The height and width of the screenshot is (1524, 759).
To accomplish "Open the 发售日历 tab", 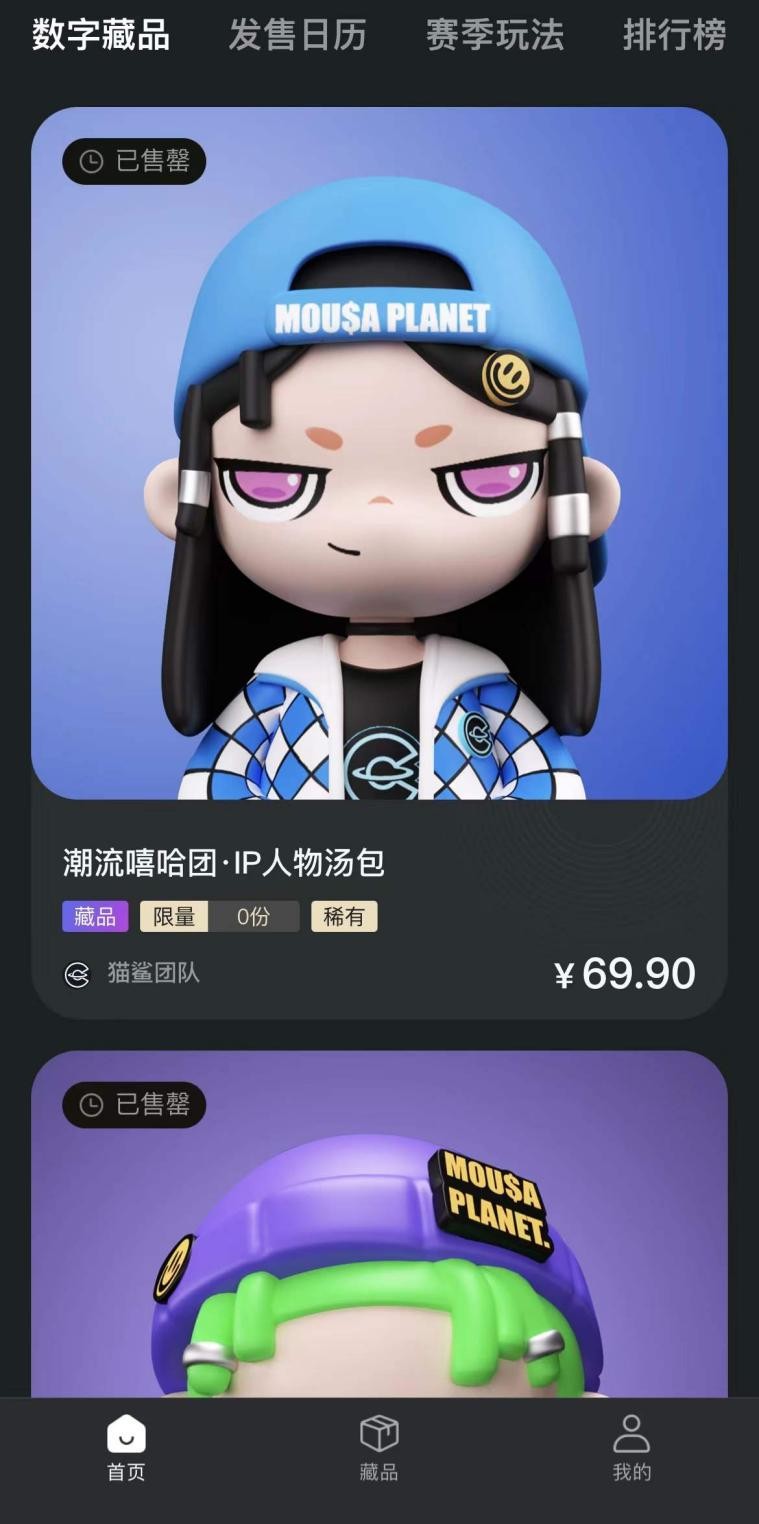I will [298, 36].
